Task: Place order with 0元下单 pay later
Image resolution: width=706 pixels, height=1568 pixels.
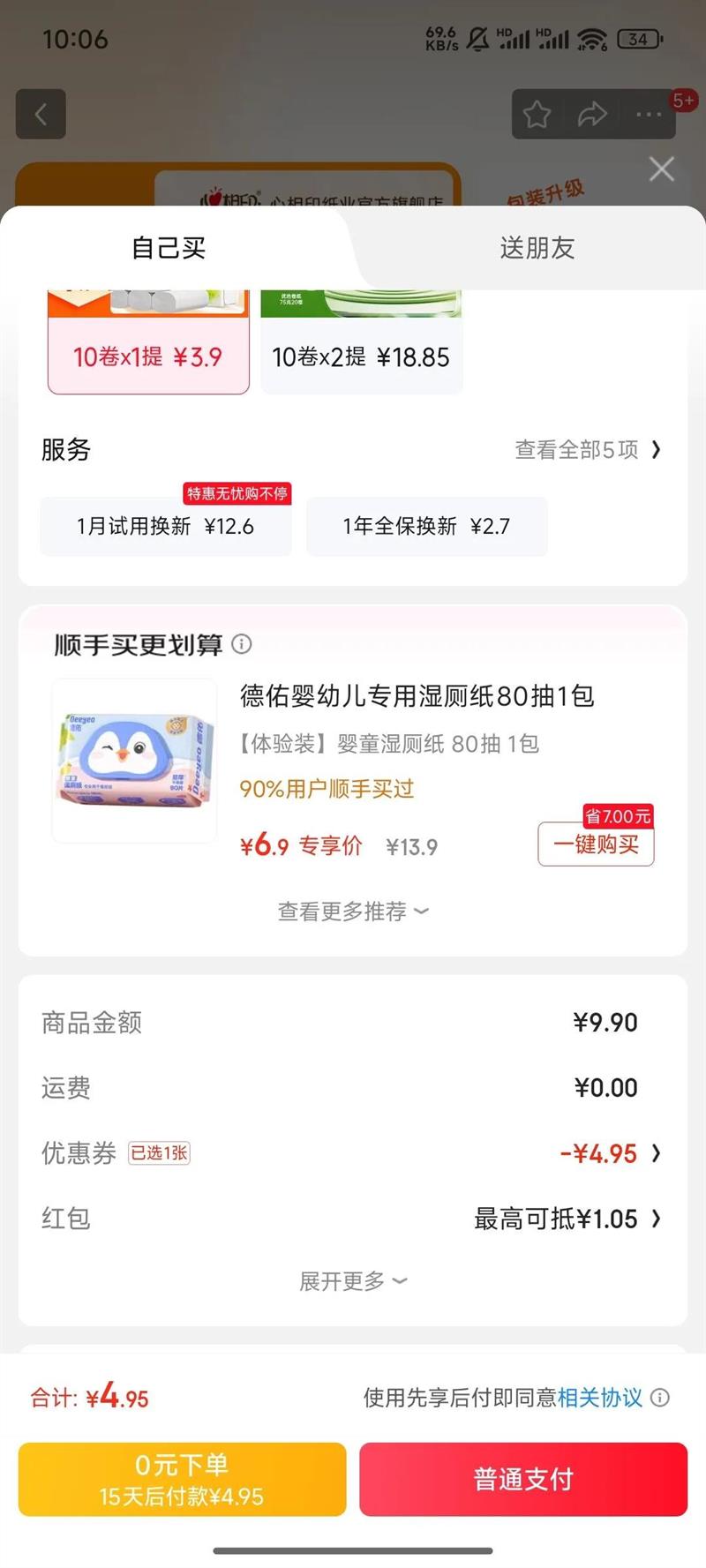Action: tap(182, 1479)
